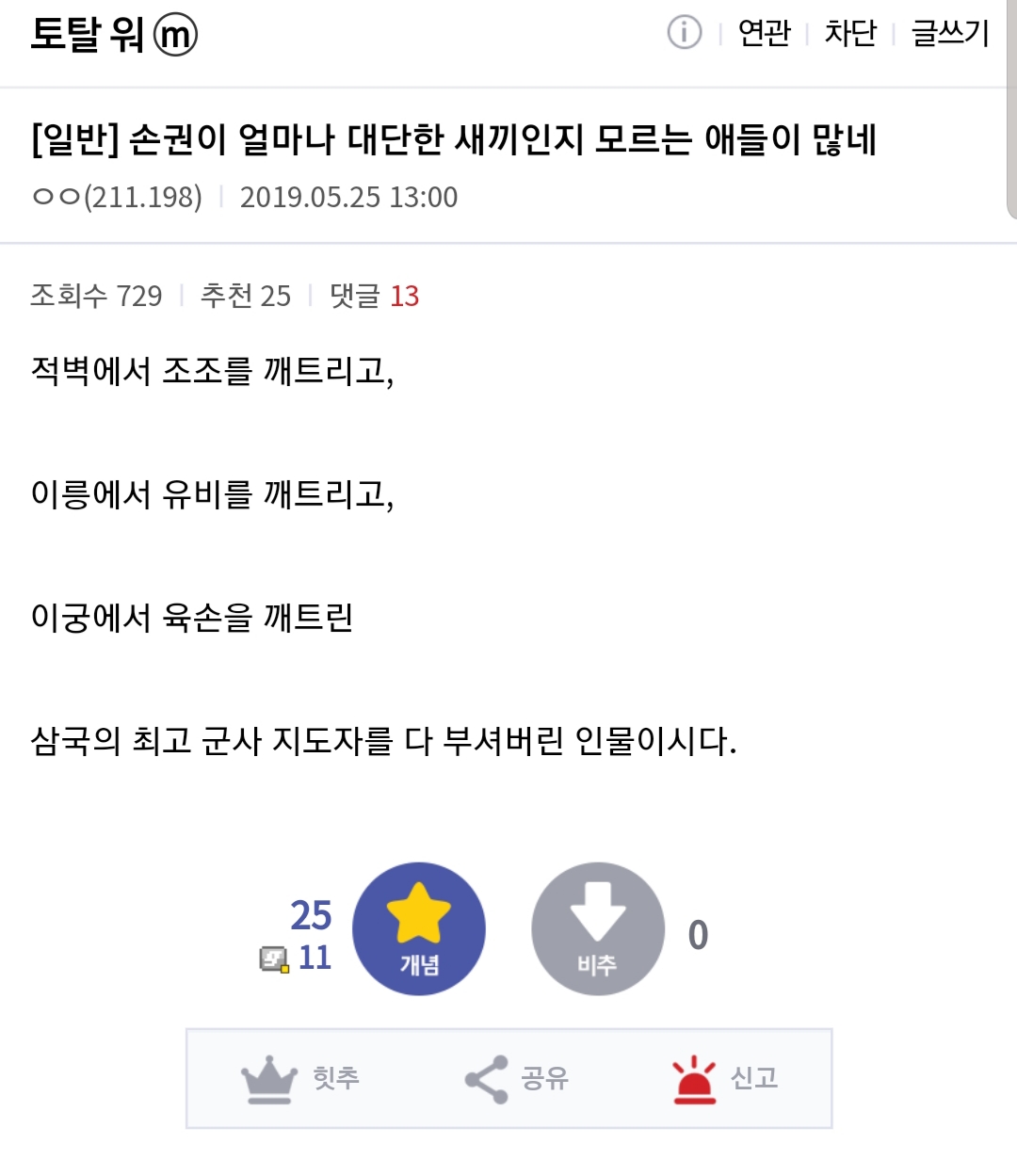The width and height of the screenshot is (1017, 1176).
Task: Report this post with 신고
Action: (x=726, y=1078)
